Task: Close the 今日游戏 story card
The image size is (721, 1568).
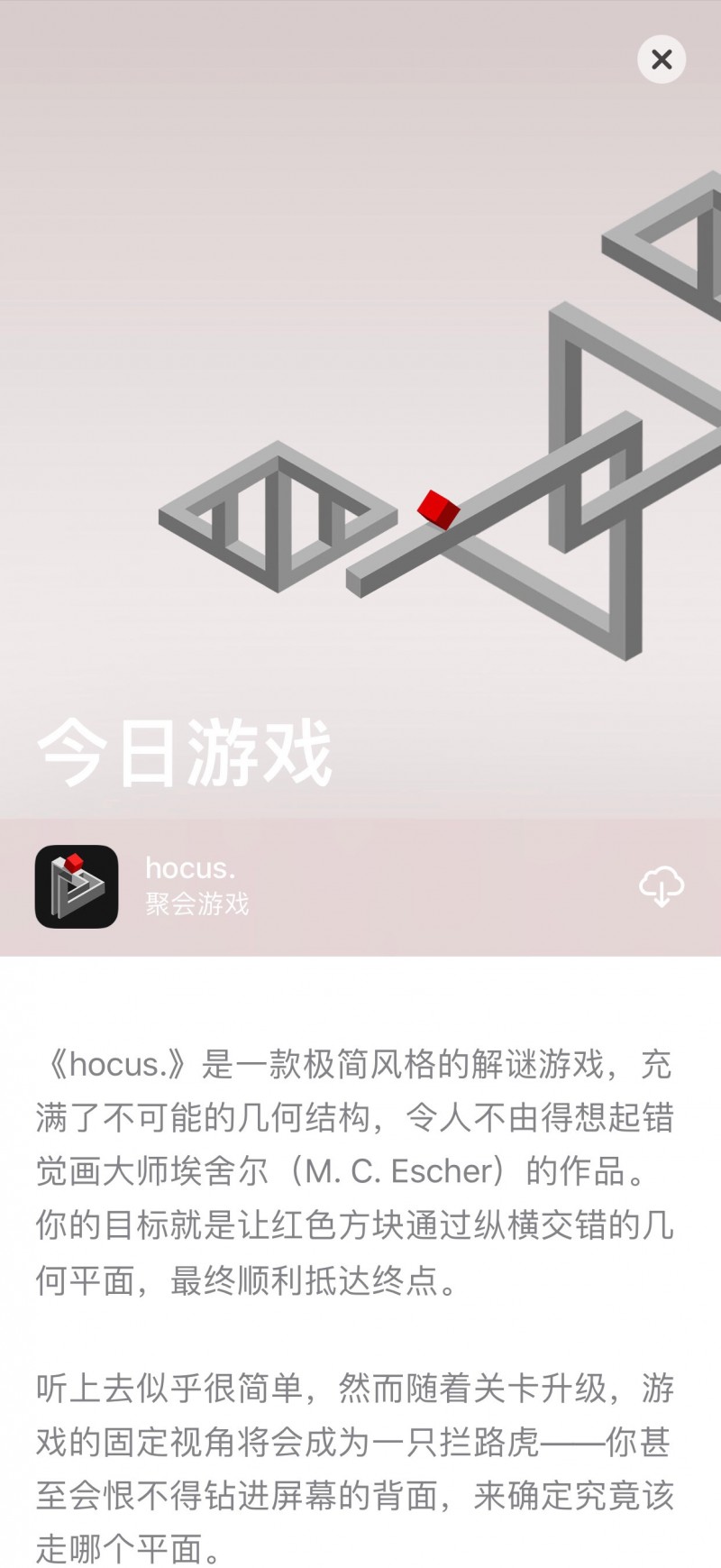Action: pyautogui.click(x=662, y=60)
